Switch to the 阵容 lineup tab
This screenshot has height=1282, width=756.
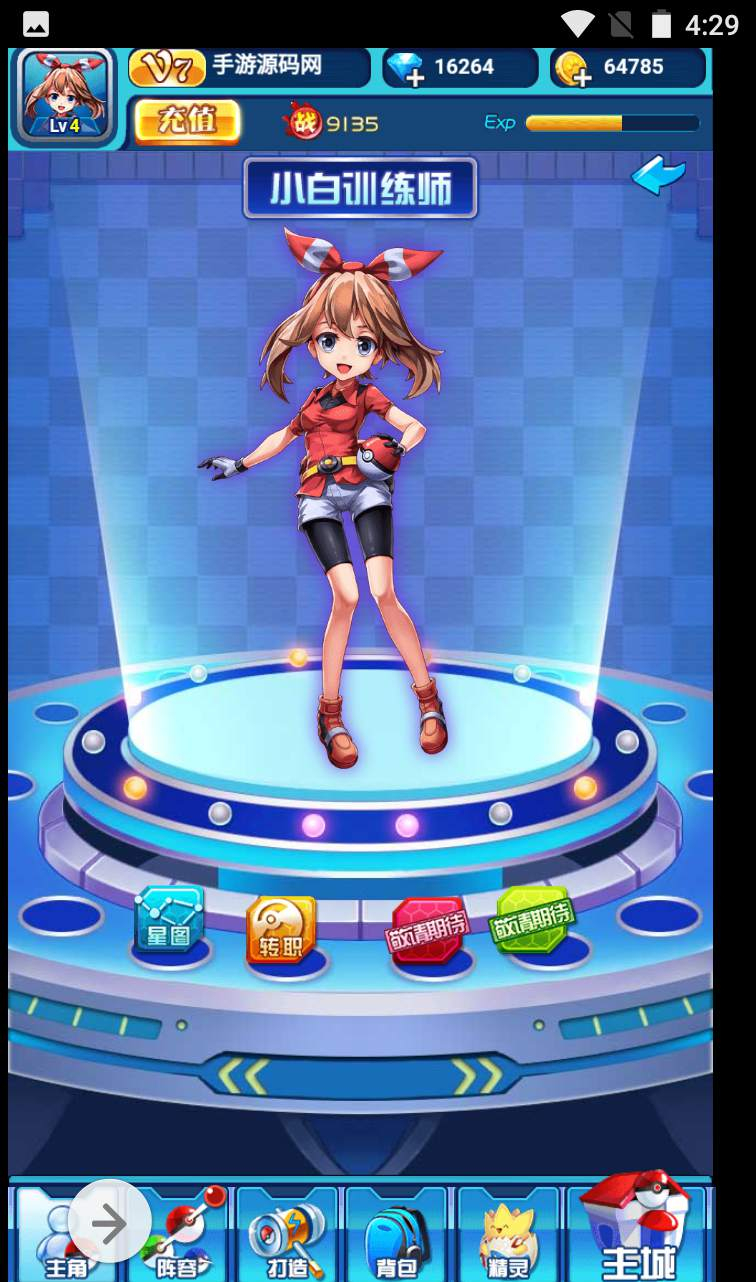tap(179, 1234)
